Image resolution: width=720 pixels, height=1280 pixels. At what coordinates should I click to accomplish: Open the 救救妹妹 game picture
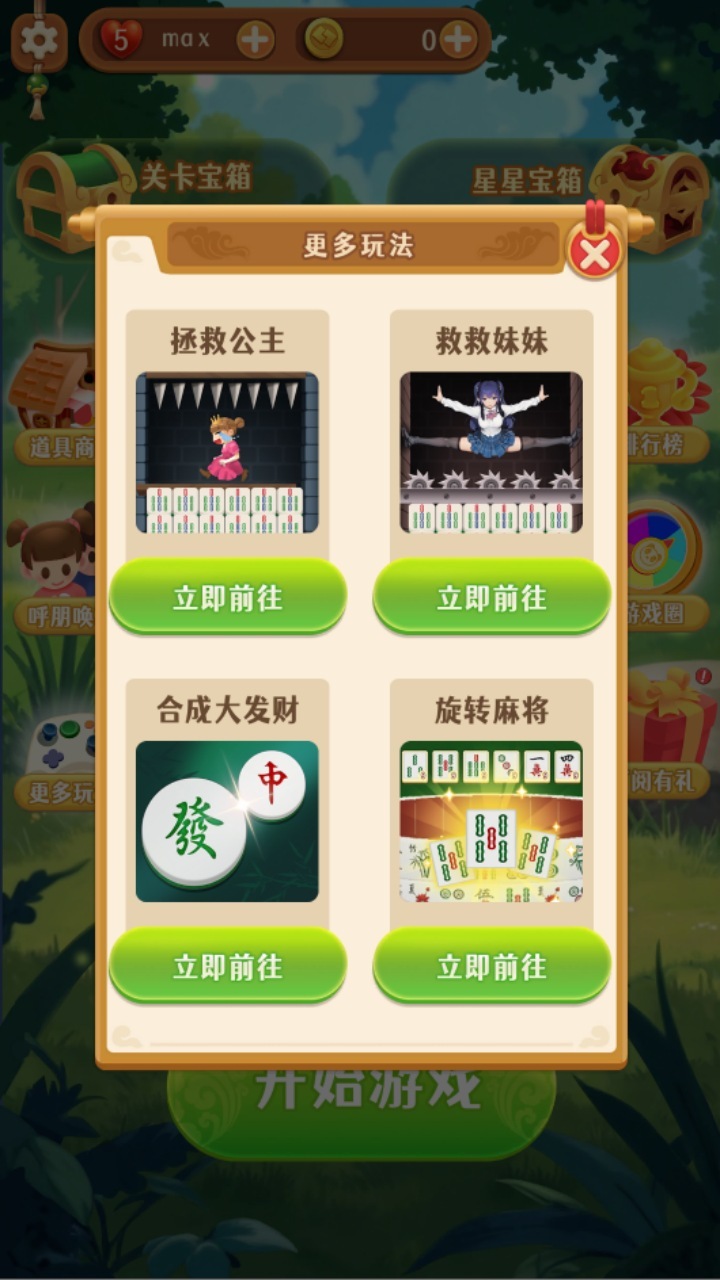(x=491, y=453)
